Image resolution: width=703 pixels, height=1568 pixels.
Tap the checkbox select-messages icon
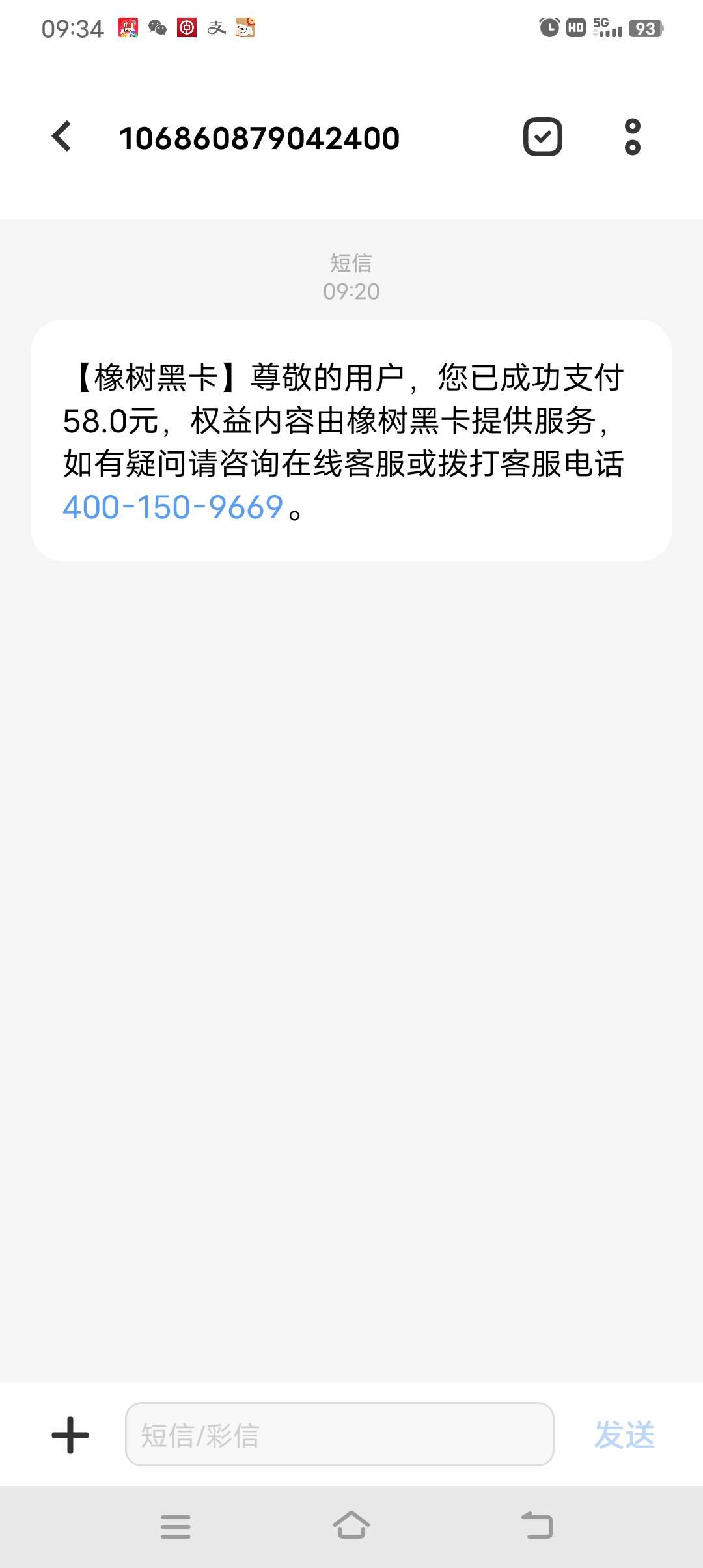tap(542, 137)
